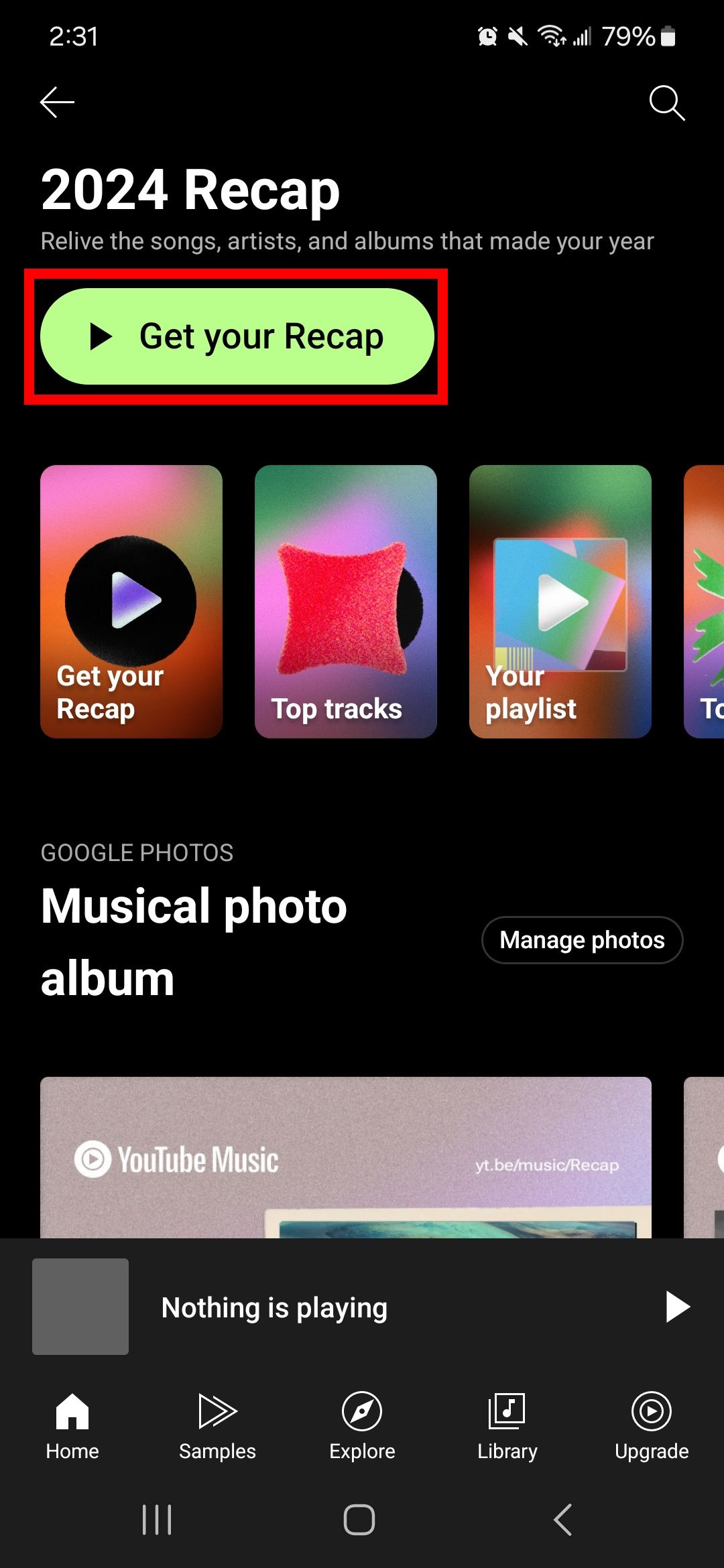The height and width of the screenshot is (1568, 724).
Task: Tap the play icon inside Get your Recap
Action: pyautogui.click(x=102, y=336)
